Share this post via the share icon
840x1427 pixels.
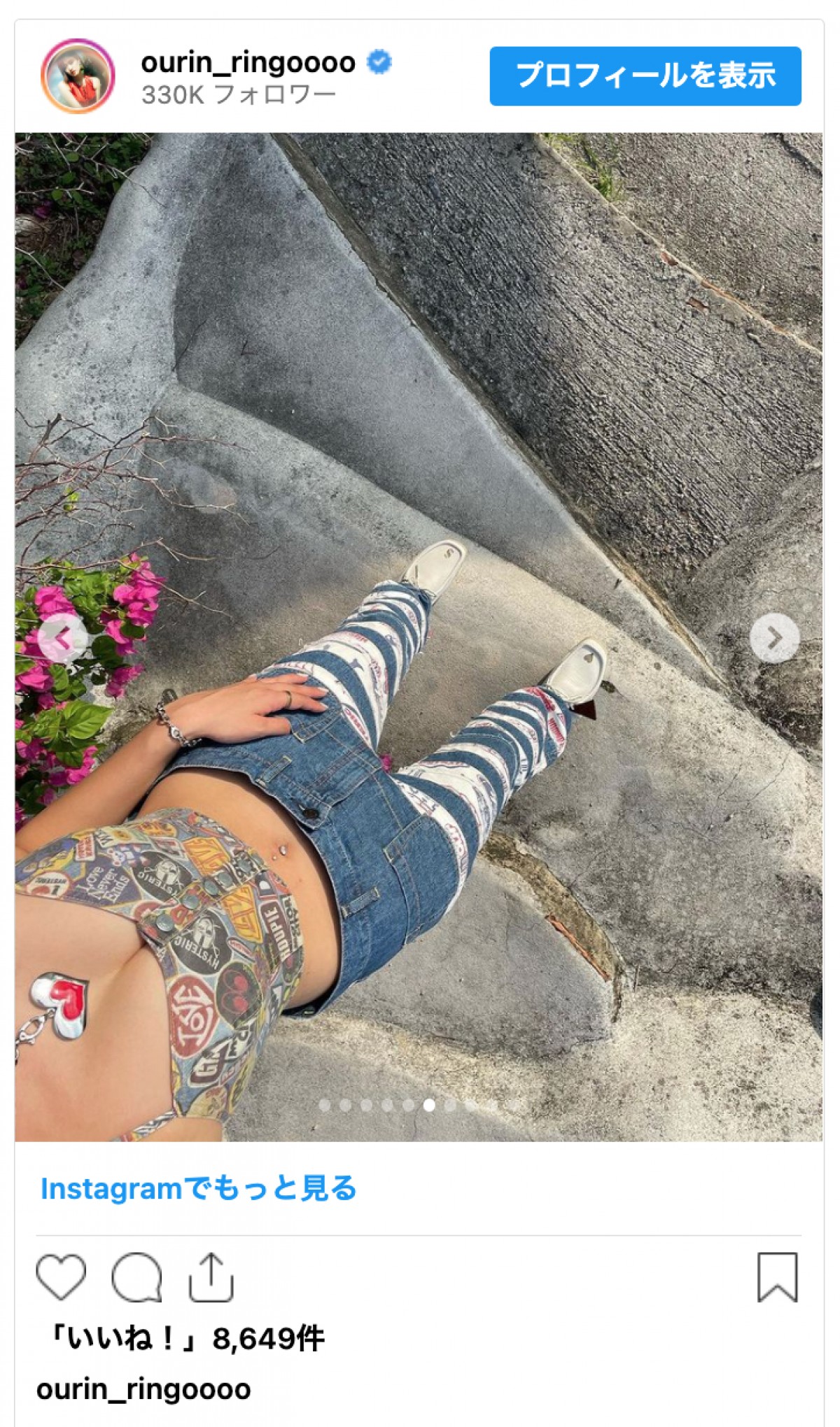coord(211,1277)
